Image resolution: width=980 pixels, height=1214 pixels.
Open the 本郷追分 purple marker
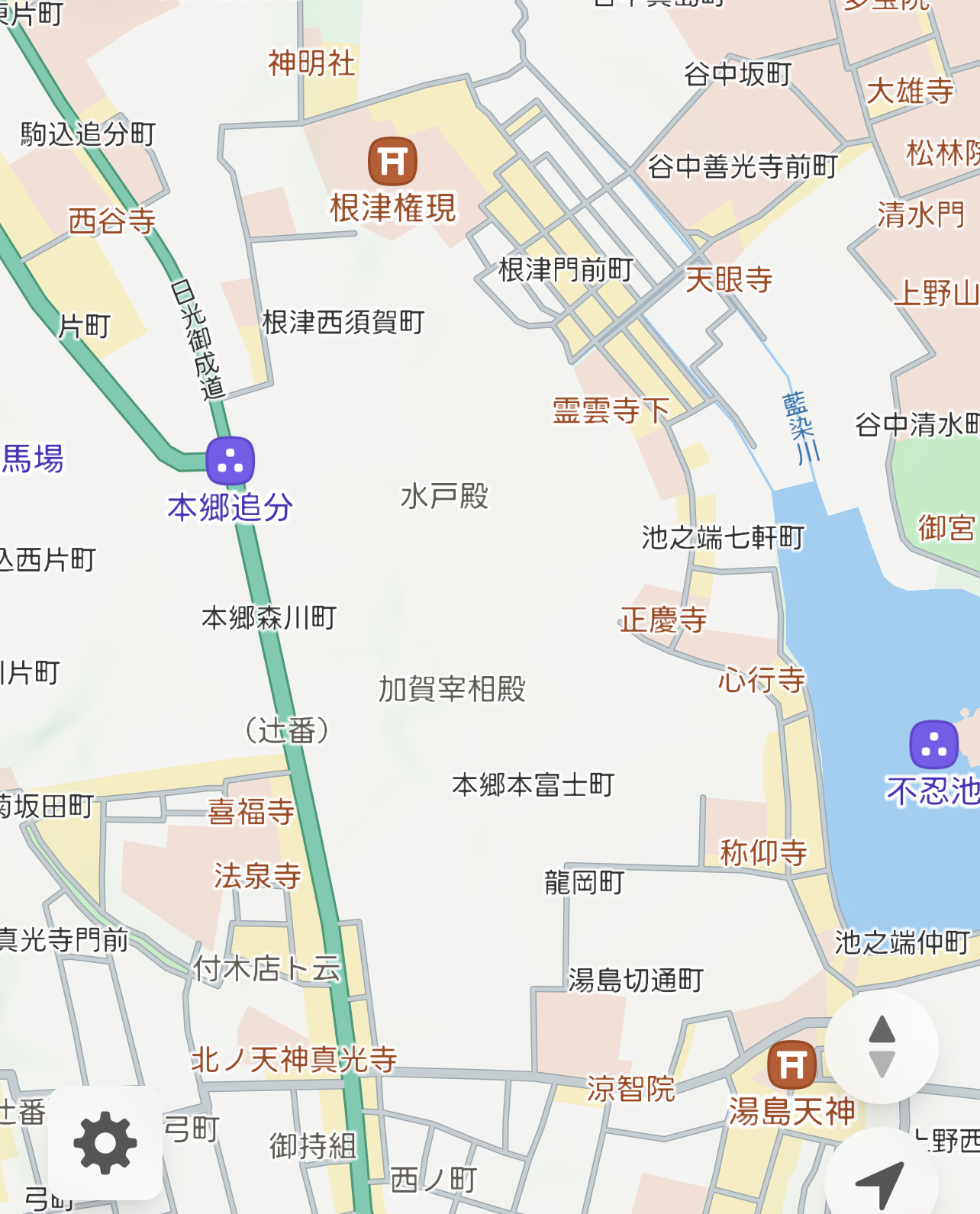[230, 461]
